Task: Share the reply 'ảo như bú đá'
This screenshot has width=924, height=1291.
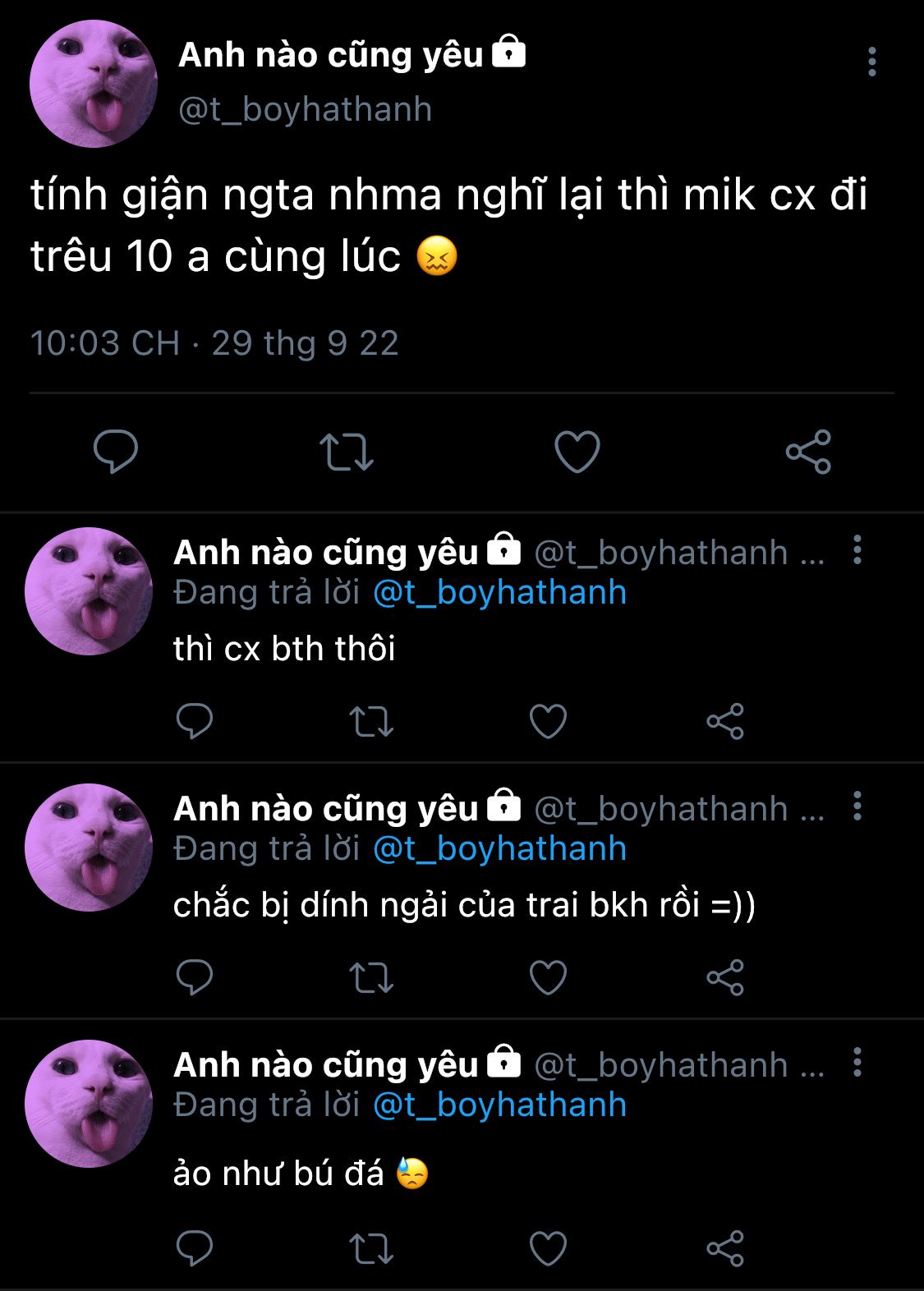Action: pyautogui.click(x=725, y=1249)
